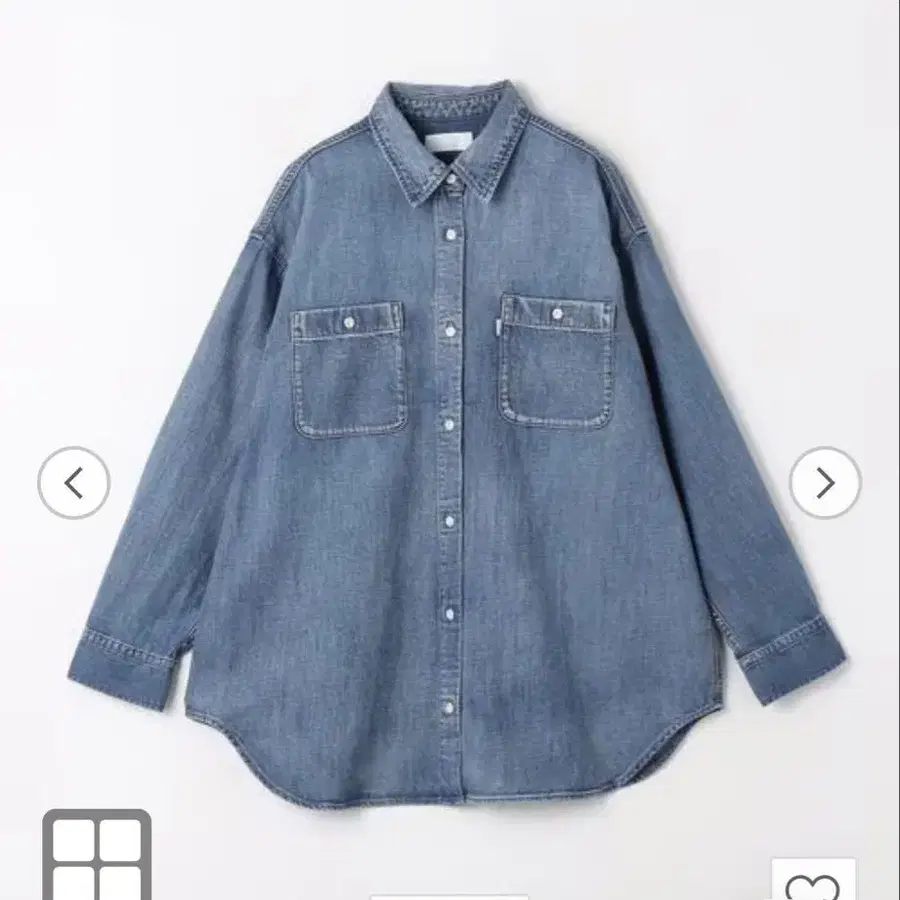The height and width of the screenshot is (900, 900).
Task: Add the denim shirt to favorites
Action: (813, 883)
